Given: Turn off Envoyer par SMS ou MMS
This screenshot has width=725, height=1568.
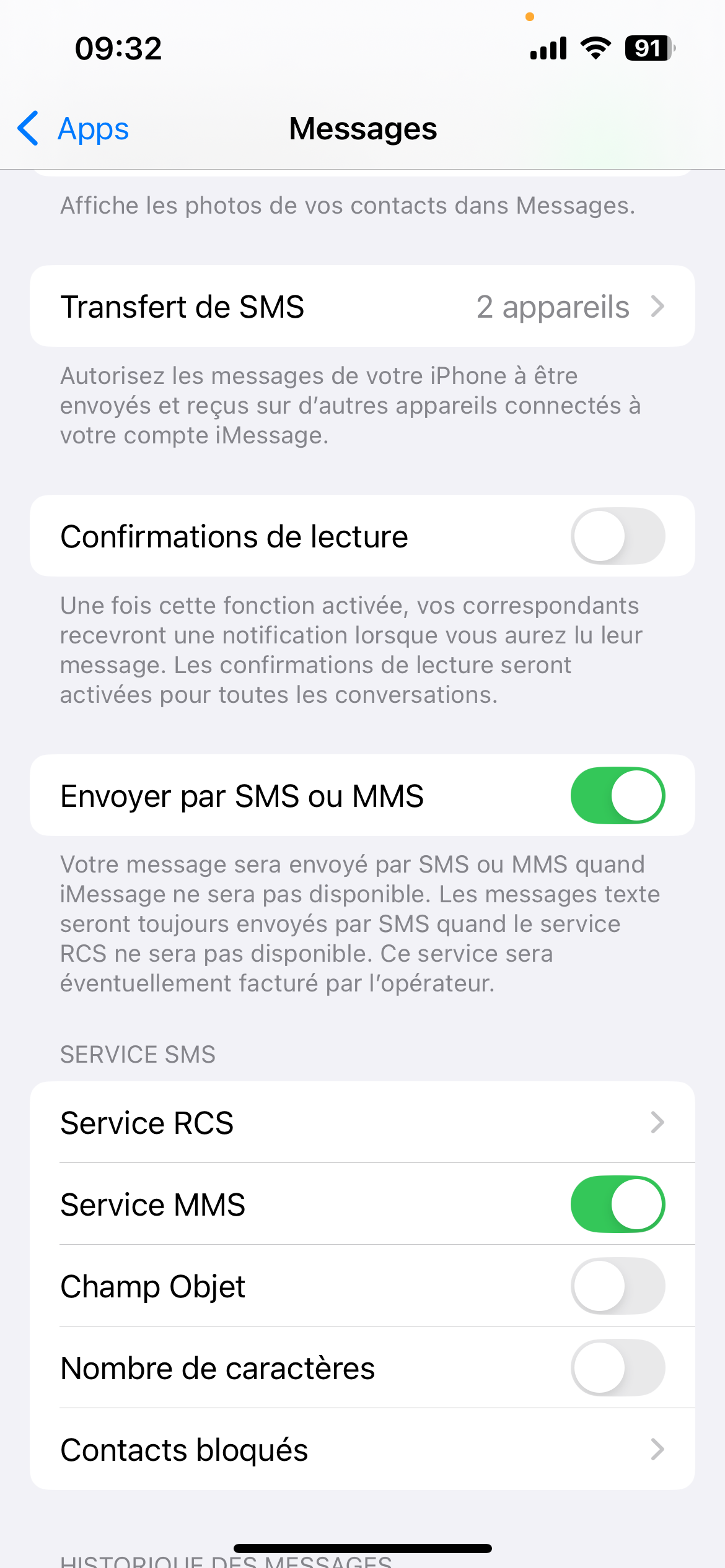Looking at the screenshot, I should (x=618, y=796).
